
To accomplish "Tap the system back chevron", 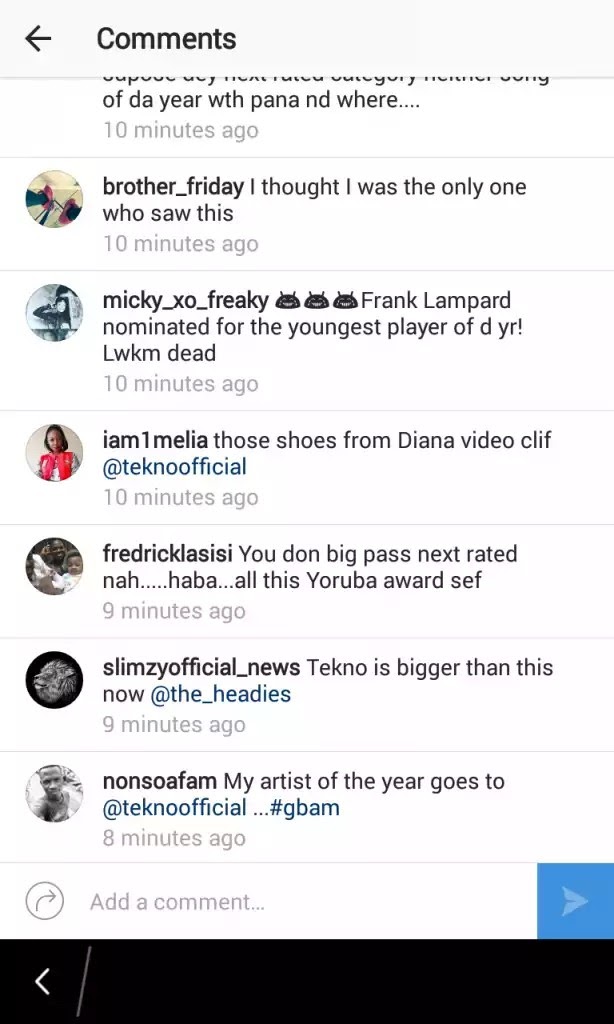I will pyautogui.click(x=43, y=981).
